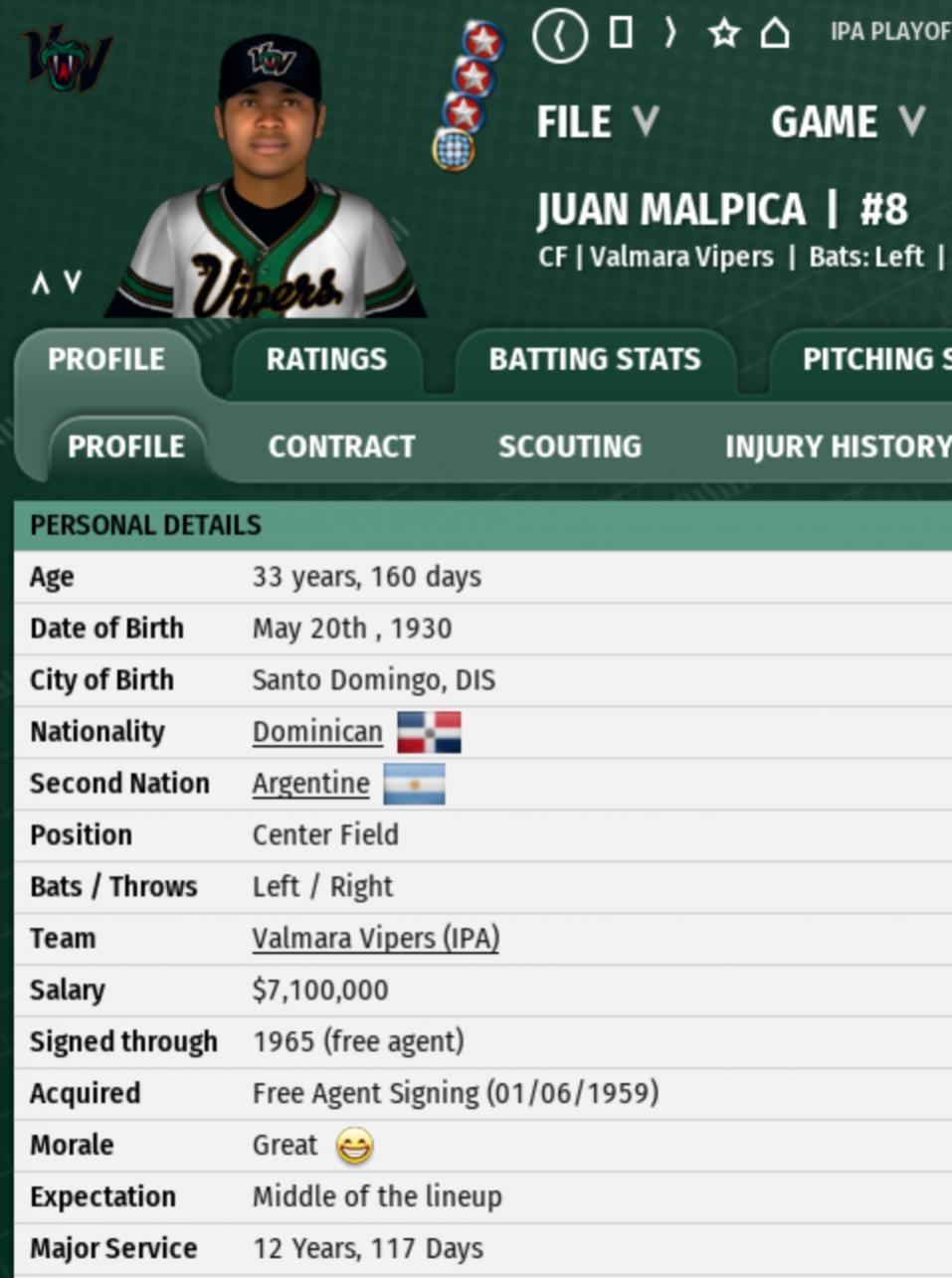952x1278 pixels.
Task: Select the PROFILE sub-tab
Action: point(126,448)
